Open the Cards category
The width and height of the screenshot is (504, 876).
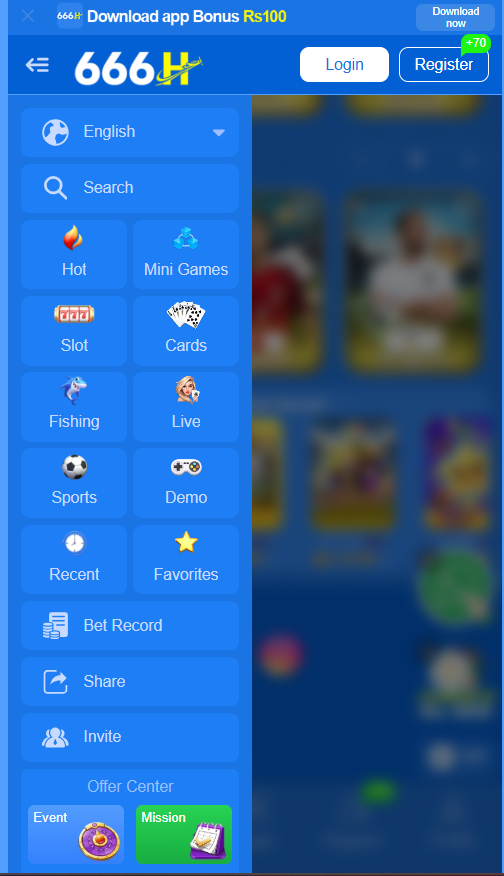tap(186, 331)
